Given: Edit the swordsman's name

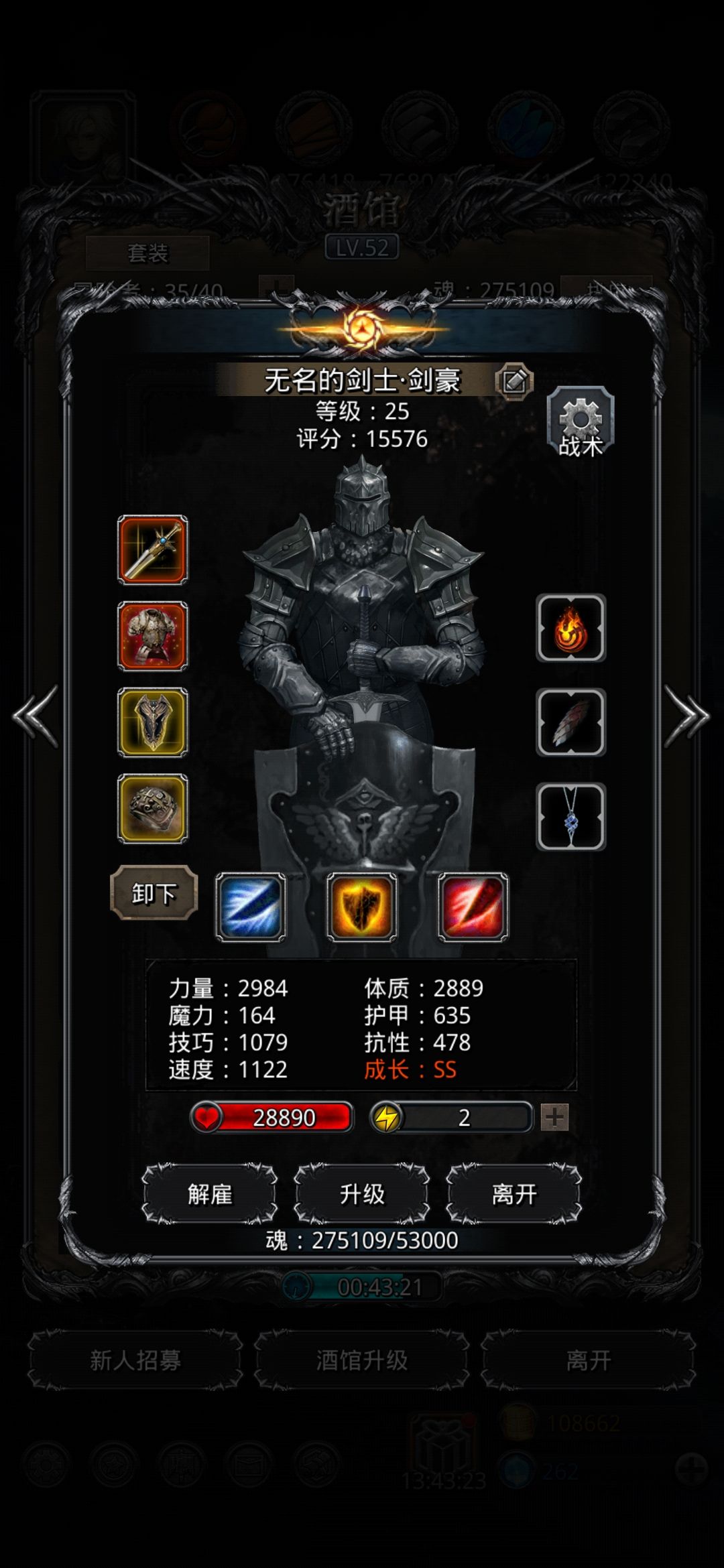Looking at the screenshot, I should click(514, 381).
